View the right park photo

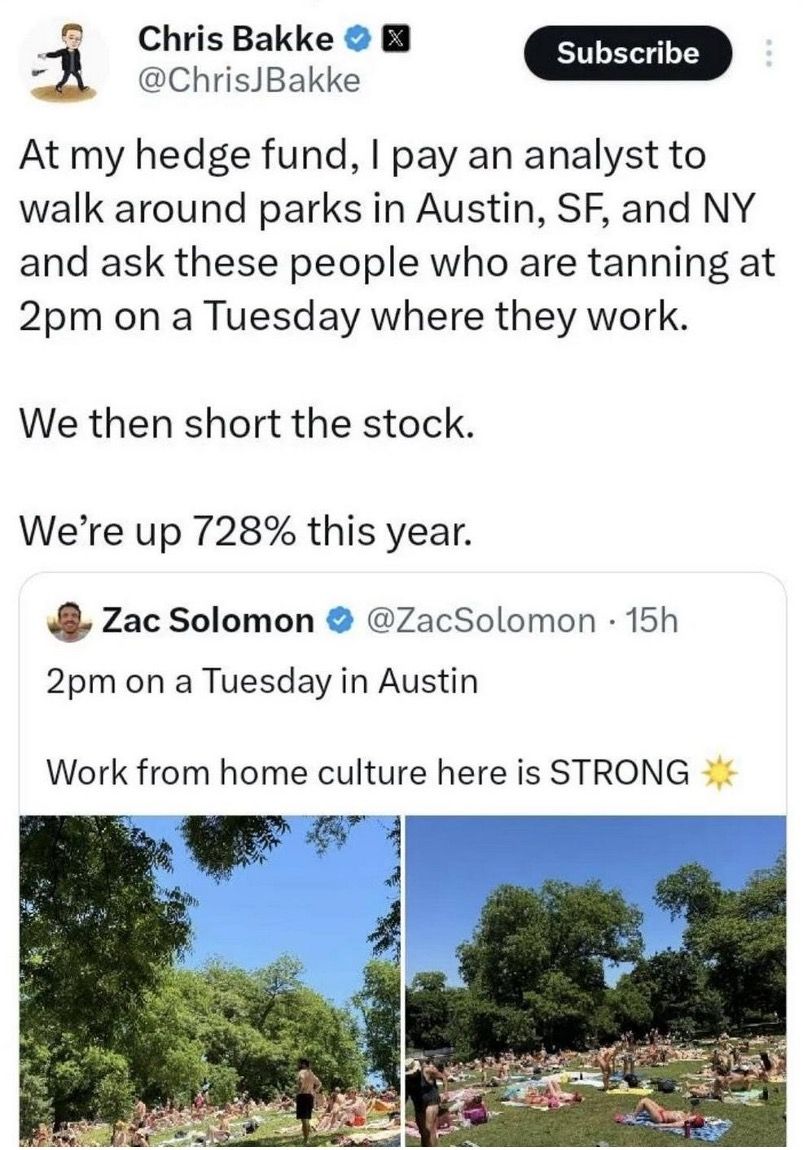pyautogui.click(x=595, y=980)
